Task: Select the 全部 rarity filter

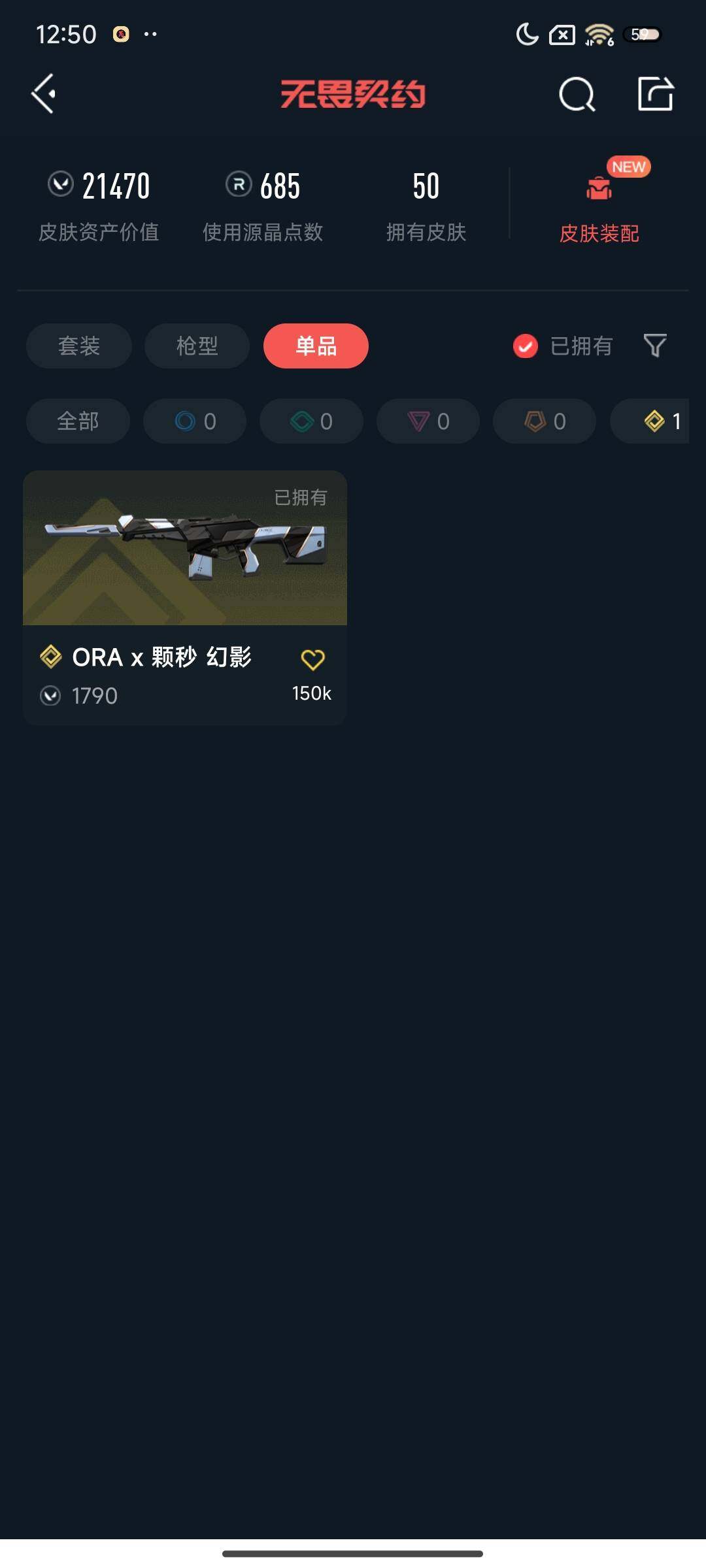Action: [77, 421]
